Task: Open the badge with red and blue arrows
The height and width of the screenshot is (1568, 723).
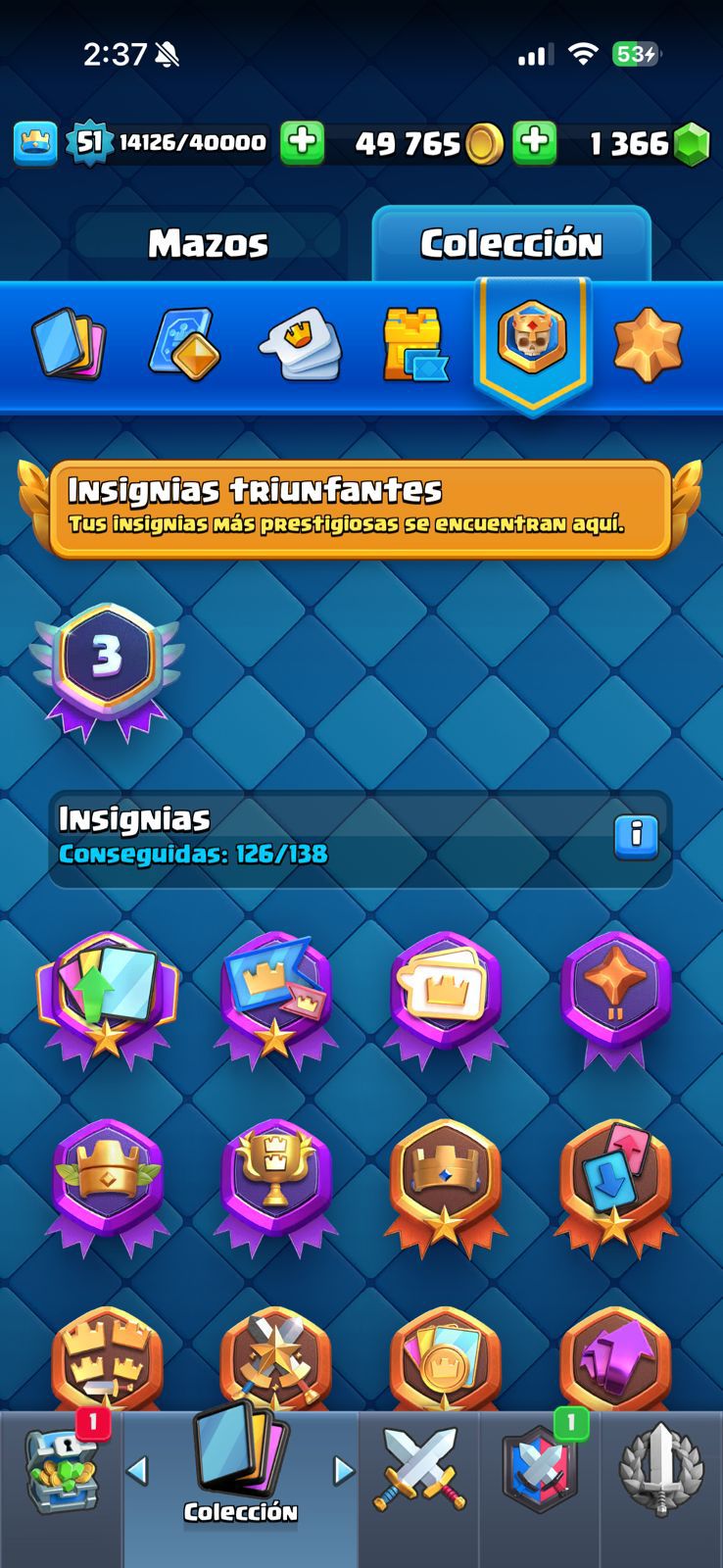Action: (614, 1181)
